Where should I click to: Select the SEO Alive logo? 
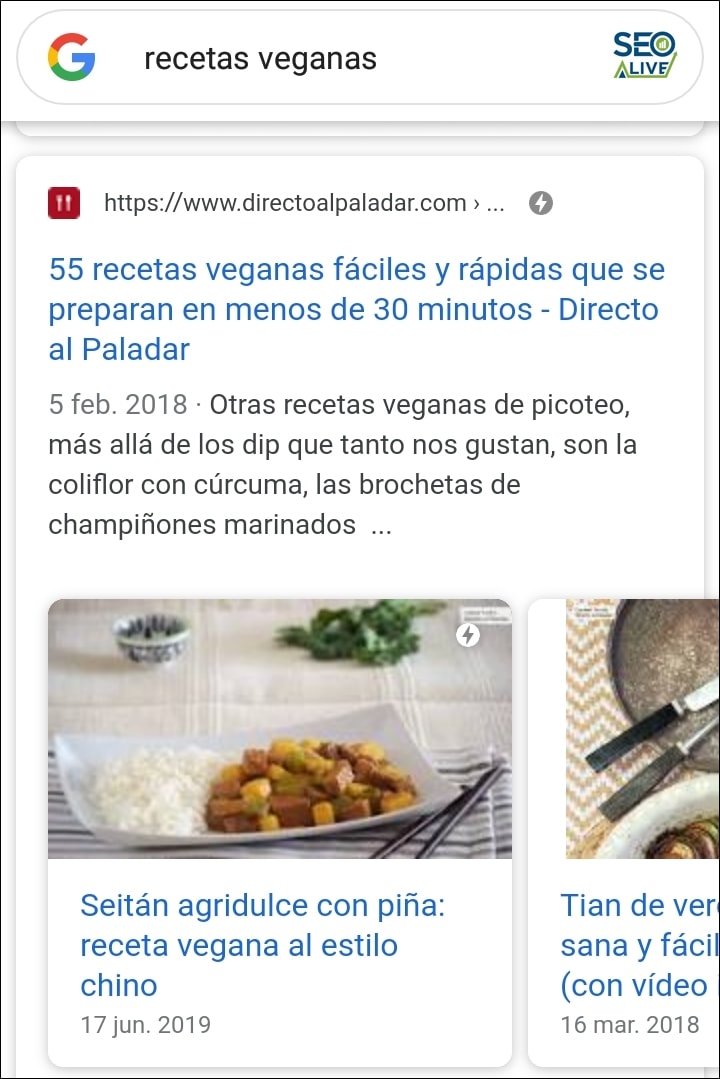tap(644, 57)
